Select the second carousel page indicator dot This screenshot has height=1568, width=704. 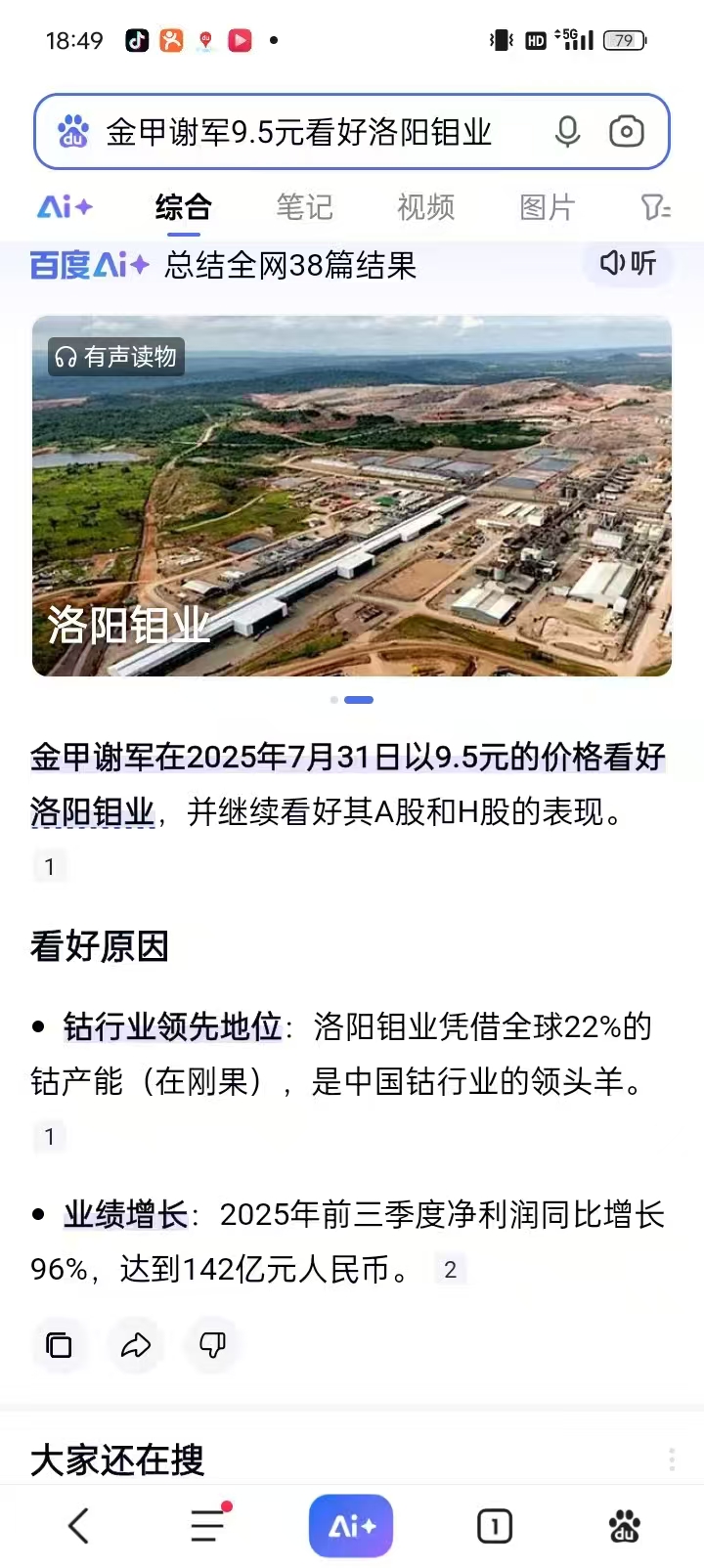coord(359,700)
